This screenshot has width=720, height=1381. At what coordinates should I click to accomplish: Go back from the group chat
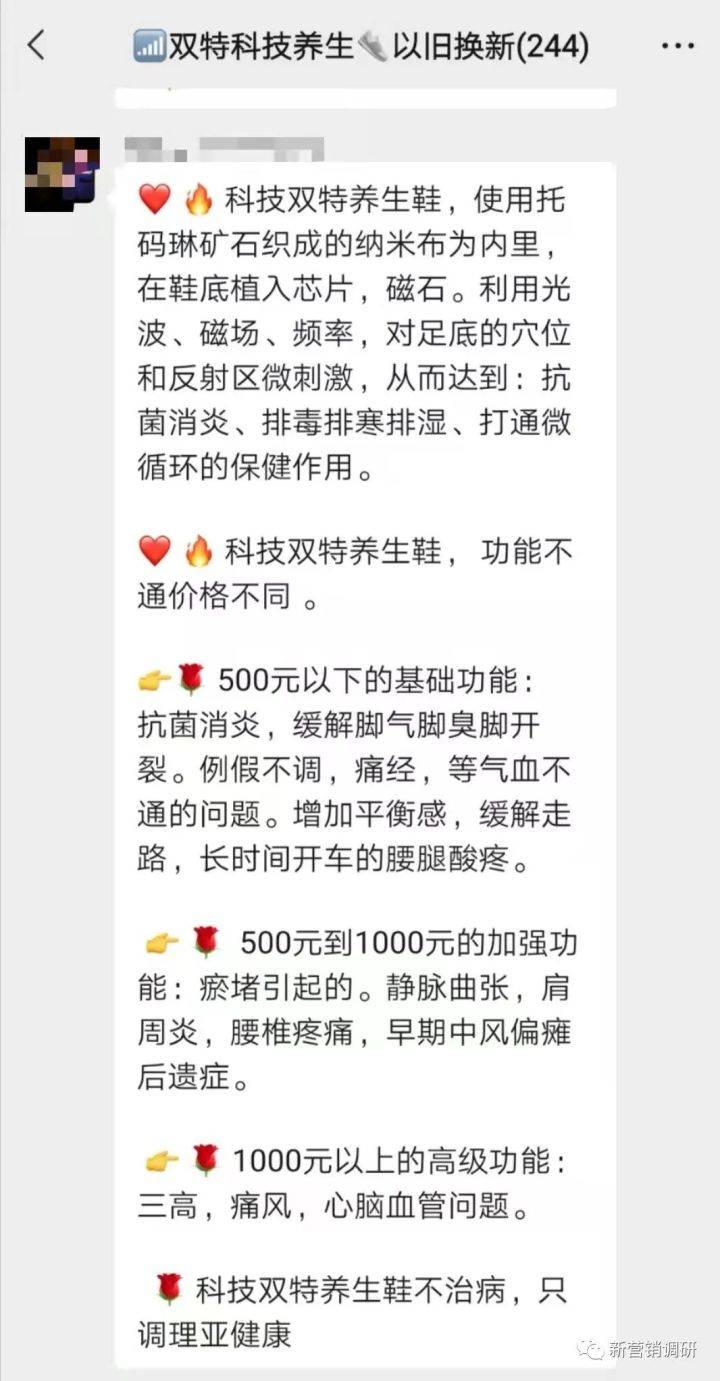pyautogui.click(x=36, y=46)
